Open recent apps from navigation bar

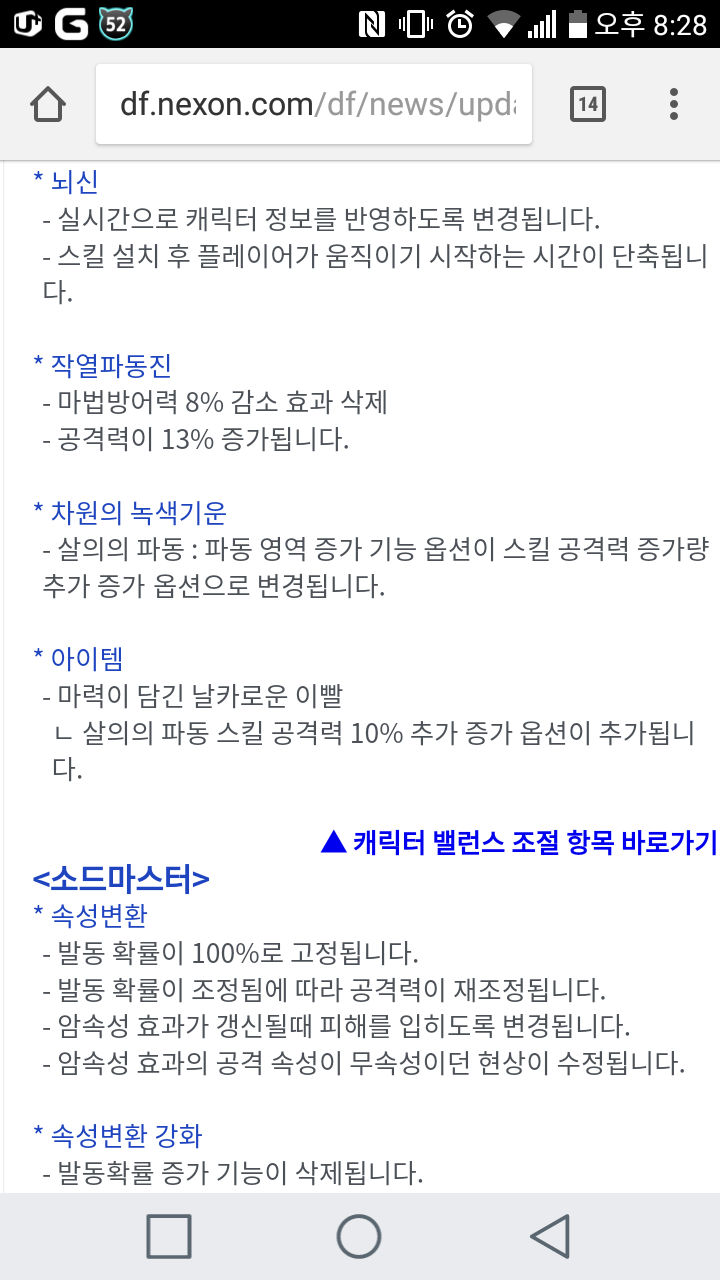click(169, 1236)
